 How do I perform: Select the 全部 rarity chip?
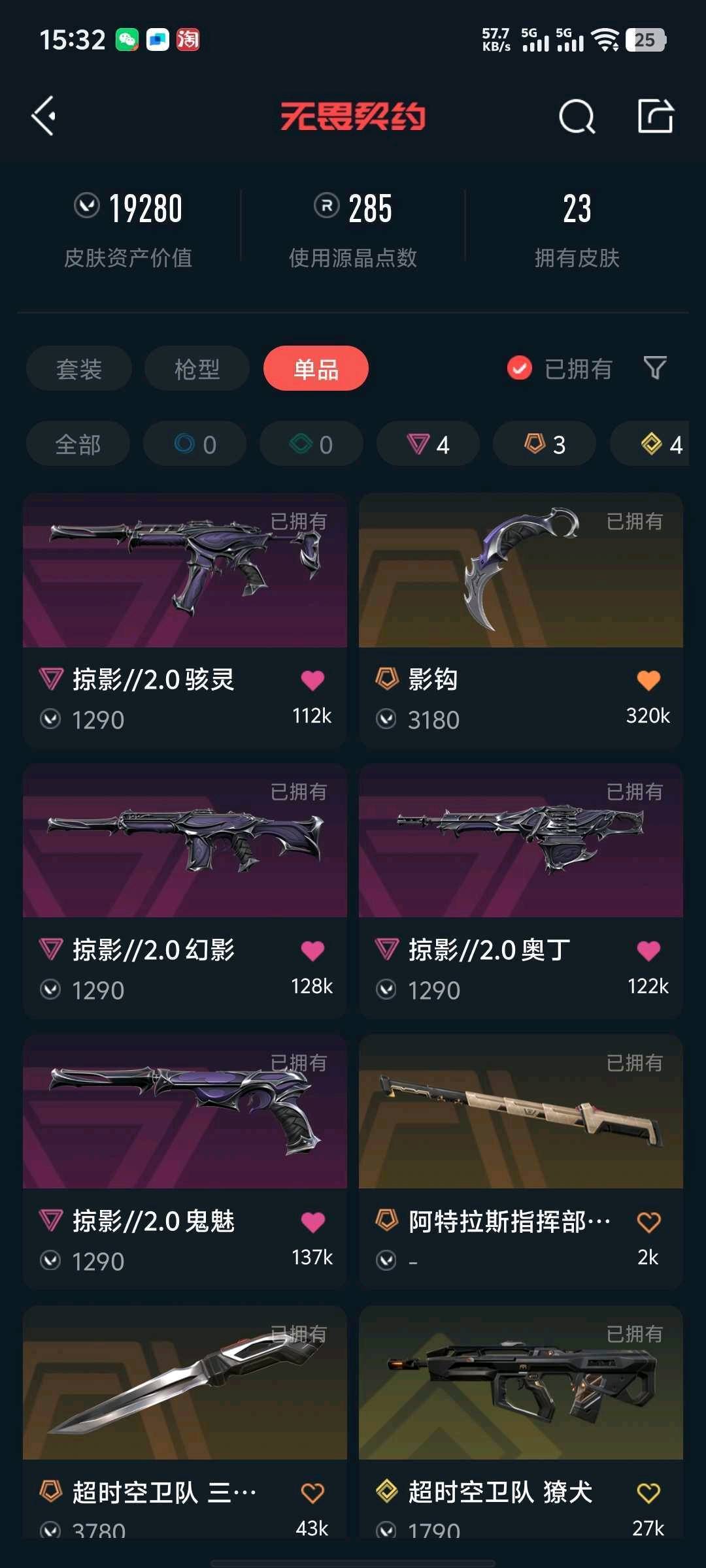point(78,444)
